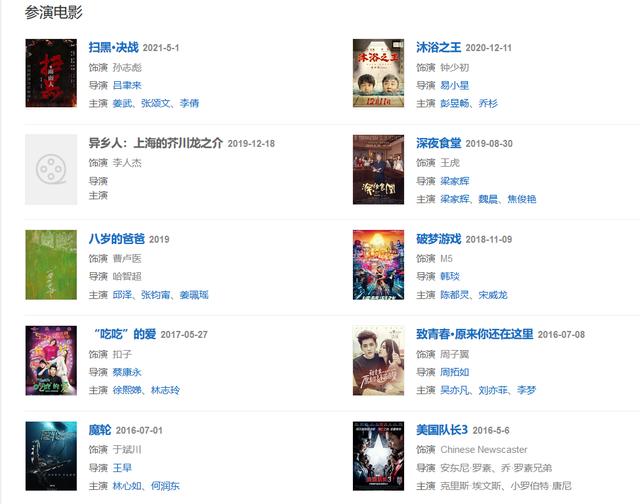Open director 韩琰's page
The width and height of the screenshot is (640, 504).
pyautogui.click(x=450, y=277)
